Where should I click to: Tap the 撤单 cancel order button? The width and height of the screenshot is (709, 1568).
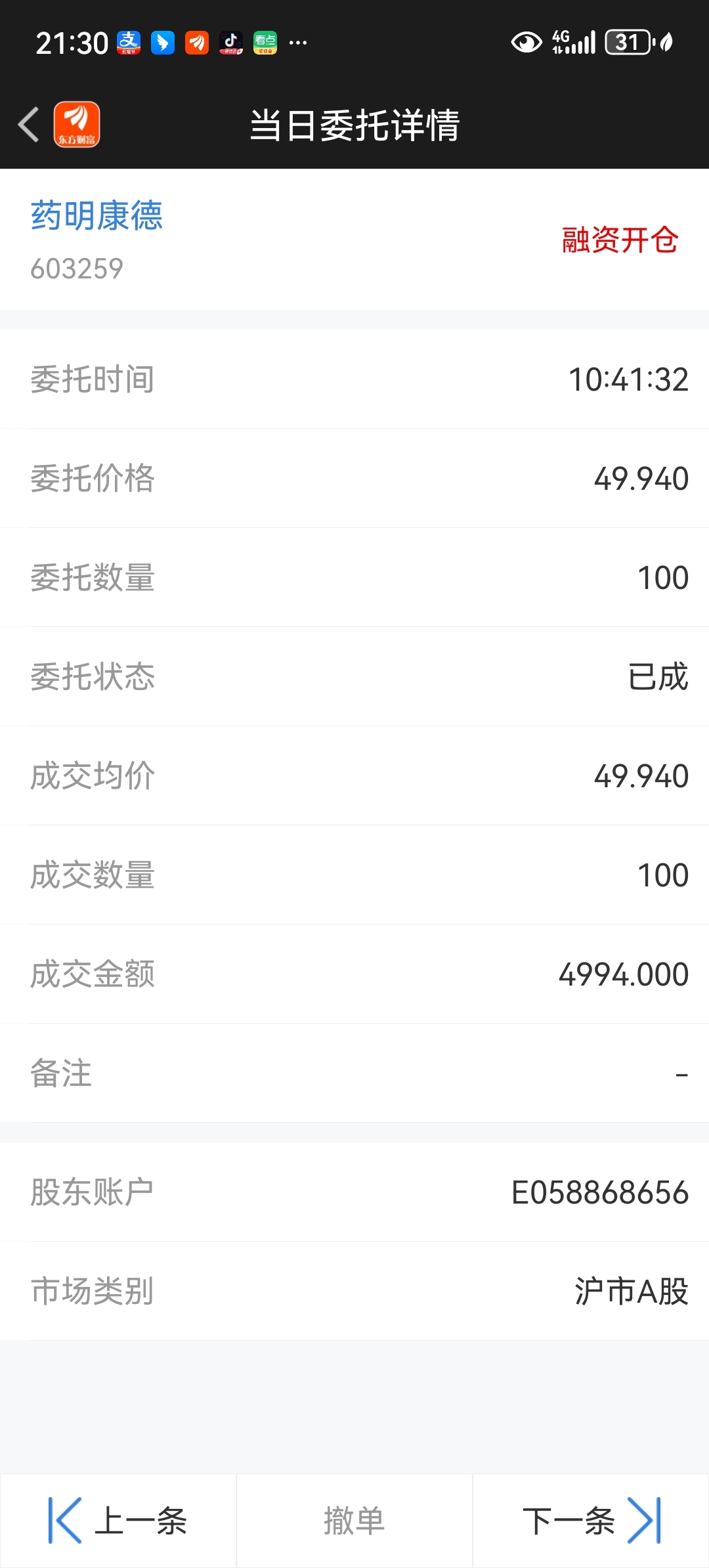click(x=354, y=1521)
